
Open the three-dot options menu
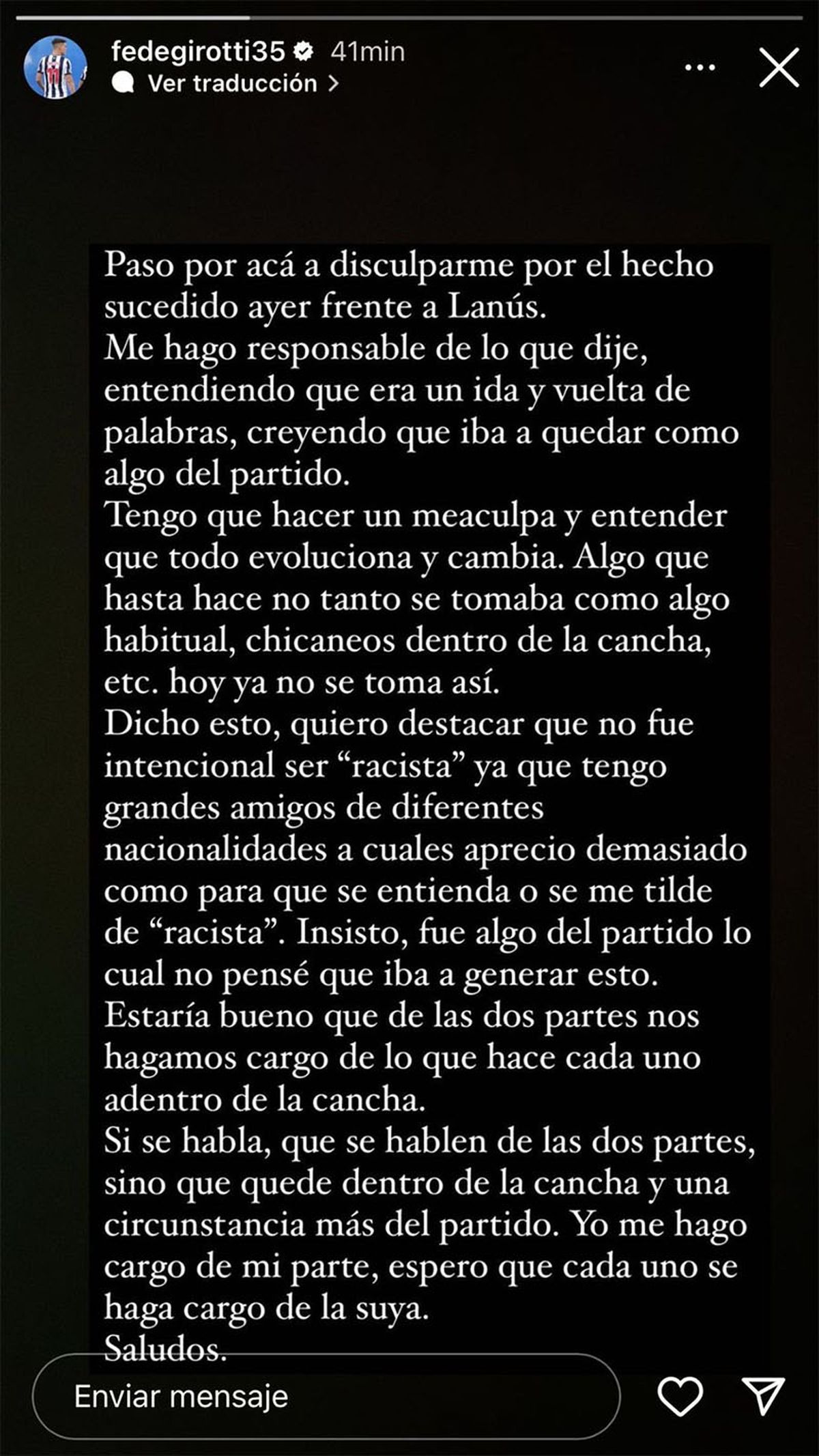click(700, 68)
